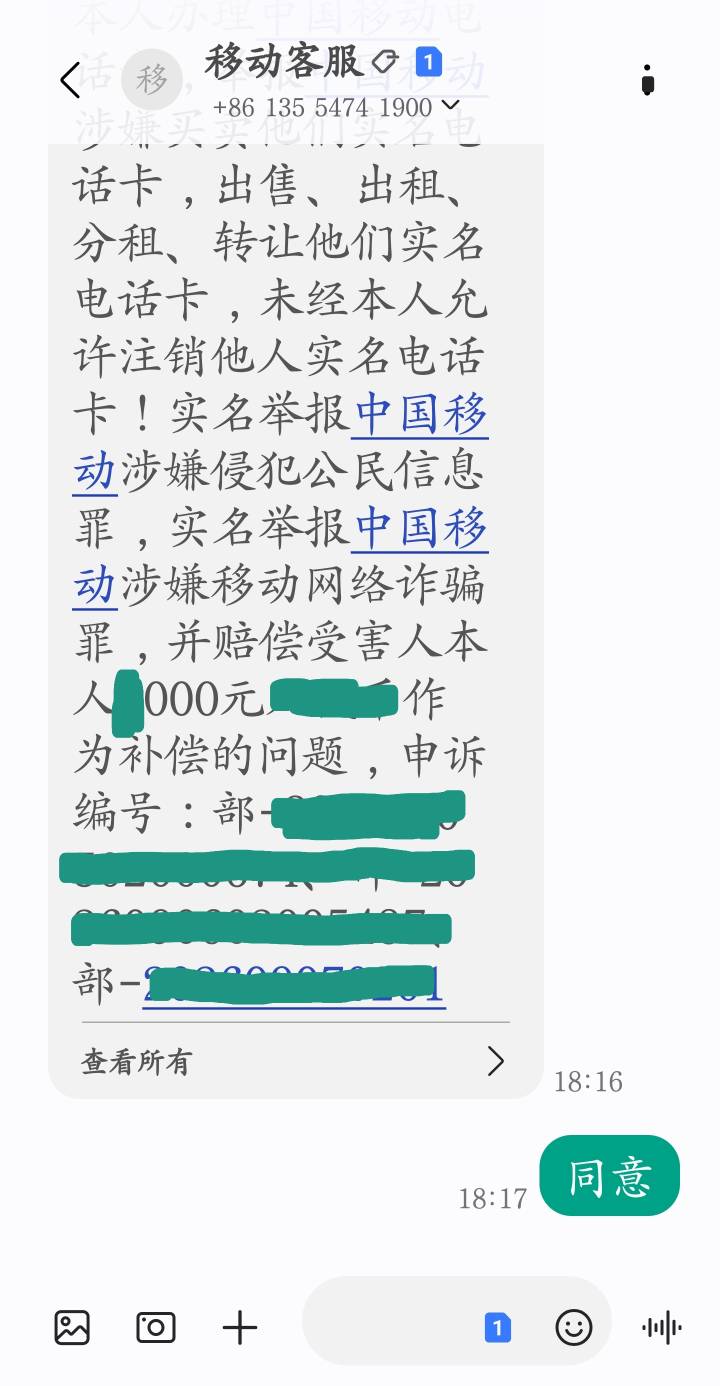Open the 移动客服 contact avatar
The height and width of the screenshot is (1386, 720).
[x=152, y=79]
